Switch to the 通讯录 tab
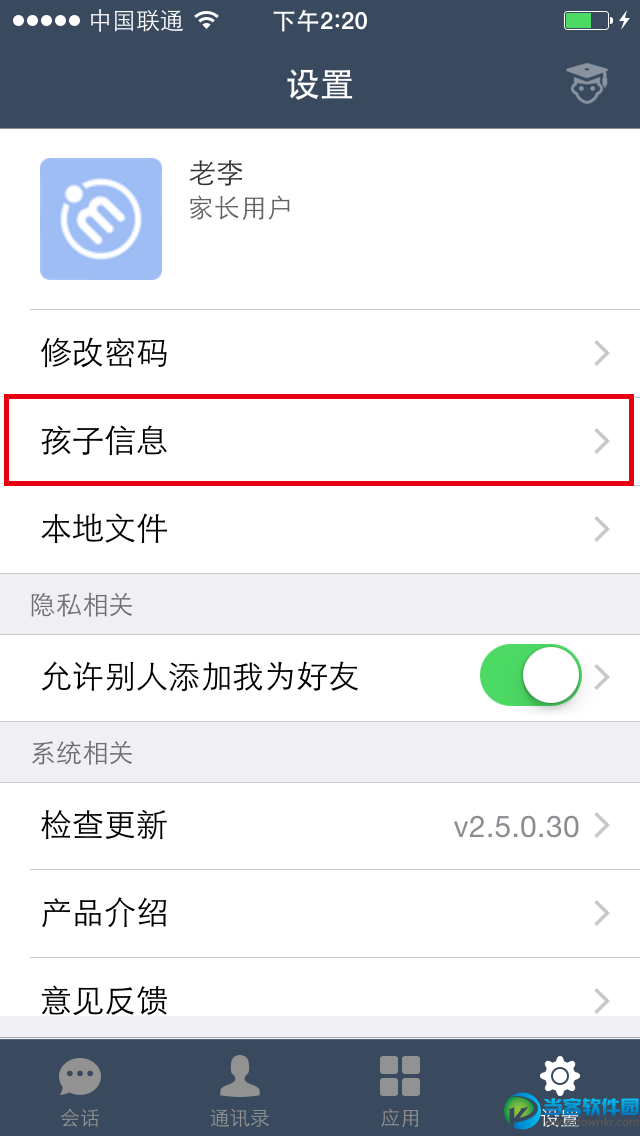 (x=240, y=1090)
